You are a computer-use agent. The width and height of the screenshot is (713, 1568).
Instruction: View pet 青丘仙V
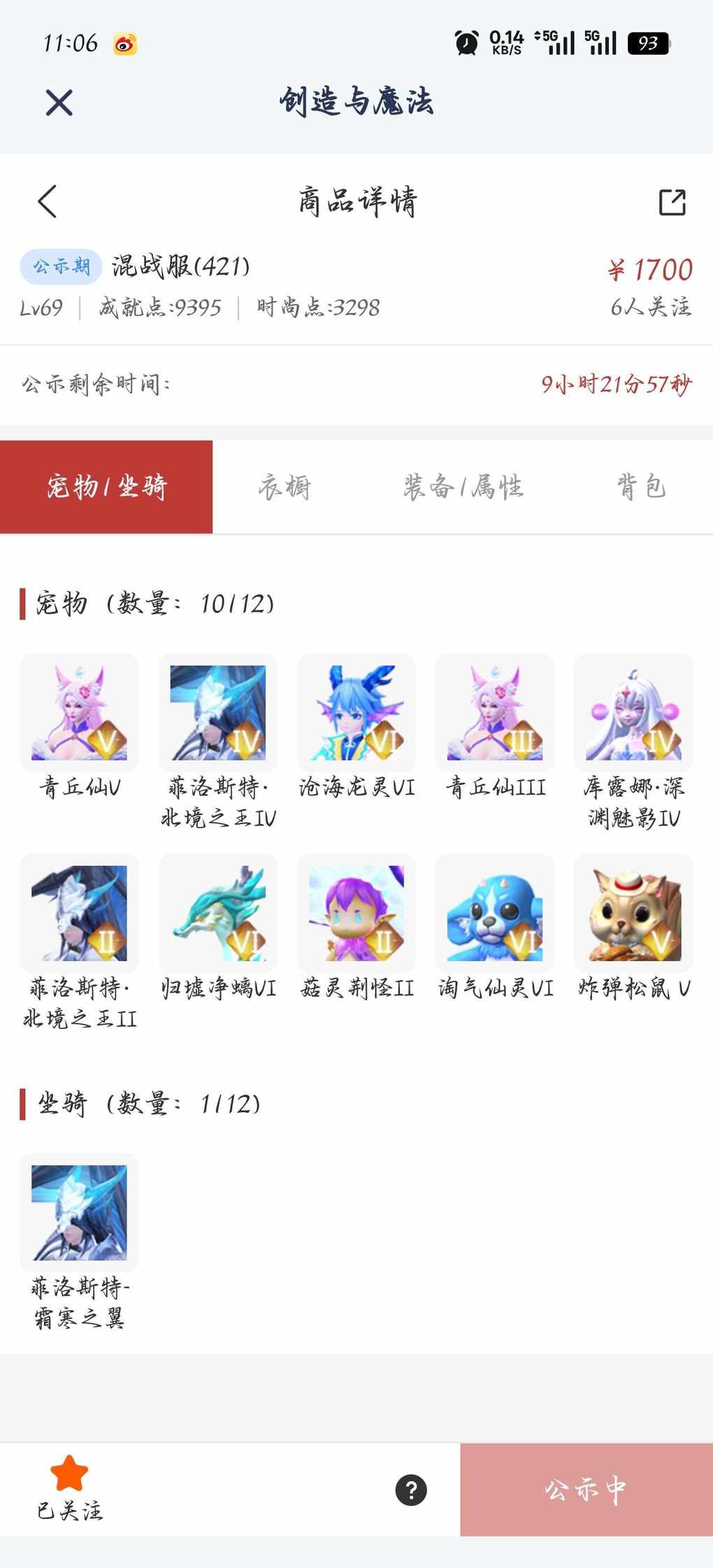click(x=79, y=712)
